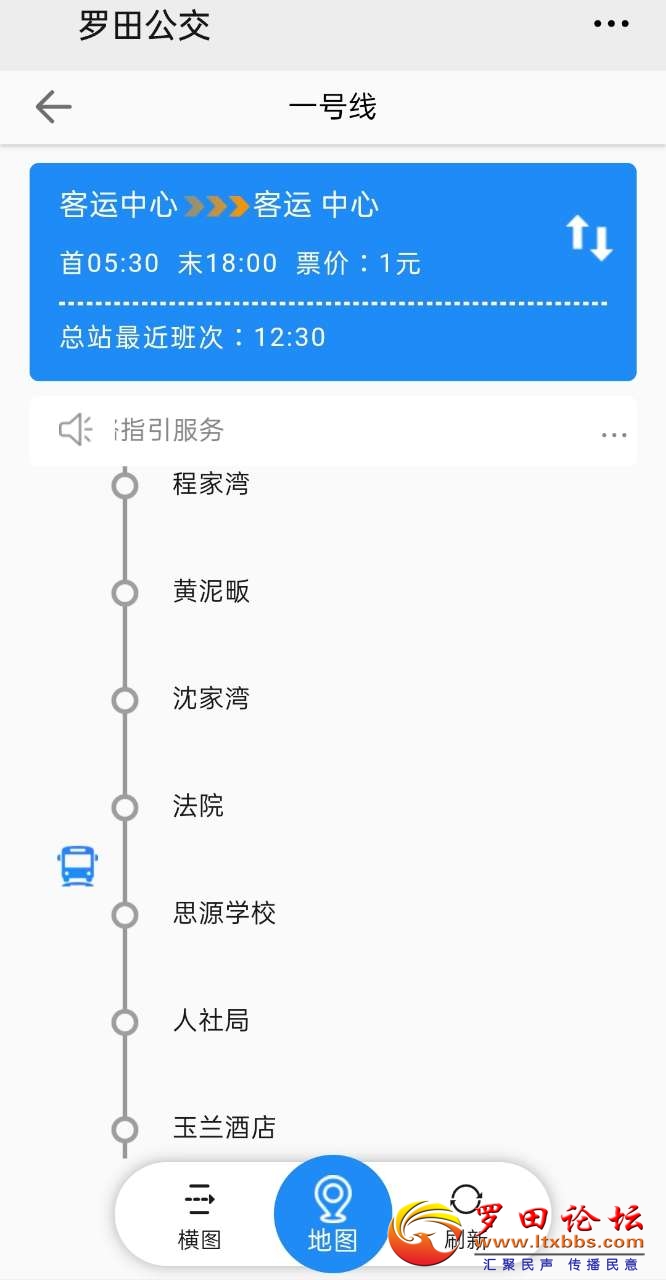Viewport: 666px width, 1280px height.
Task: Open the top-right overflow menu
Action: point(611,24)
